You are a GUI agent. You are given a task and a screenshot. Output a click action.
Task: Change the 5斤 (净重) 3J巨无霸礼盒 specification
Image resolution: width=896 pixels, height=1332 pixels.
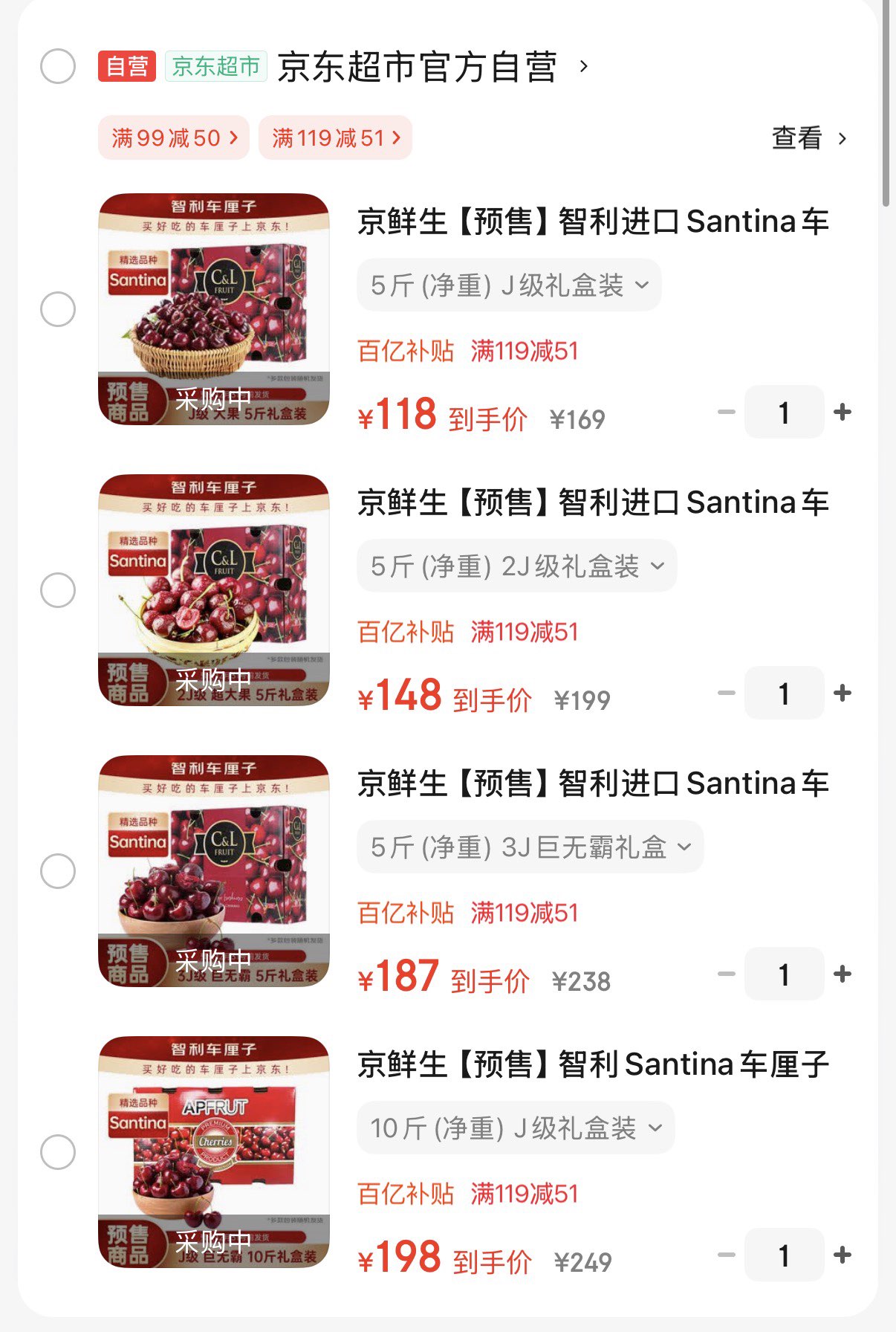[530, 847]
